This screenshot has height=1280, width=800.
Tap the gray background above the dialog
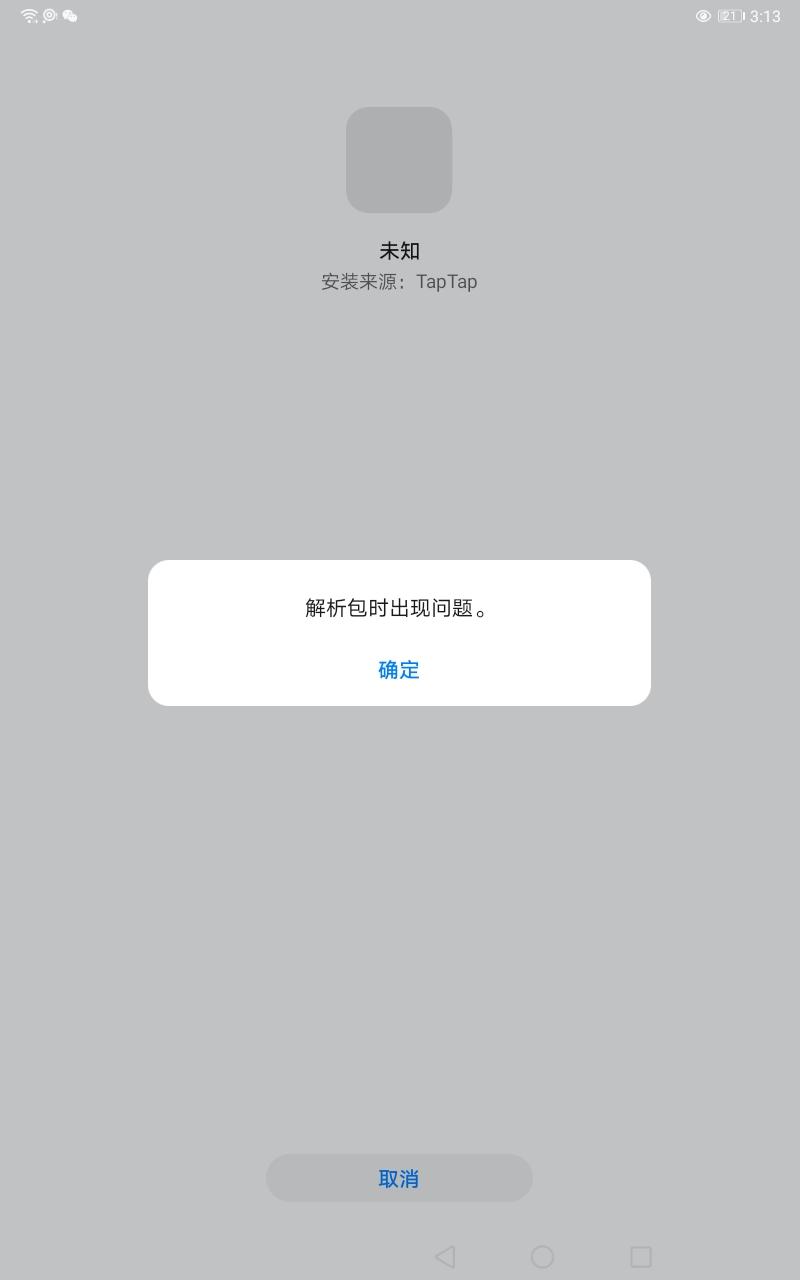[400, 420]
